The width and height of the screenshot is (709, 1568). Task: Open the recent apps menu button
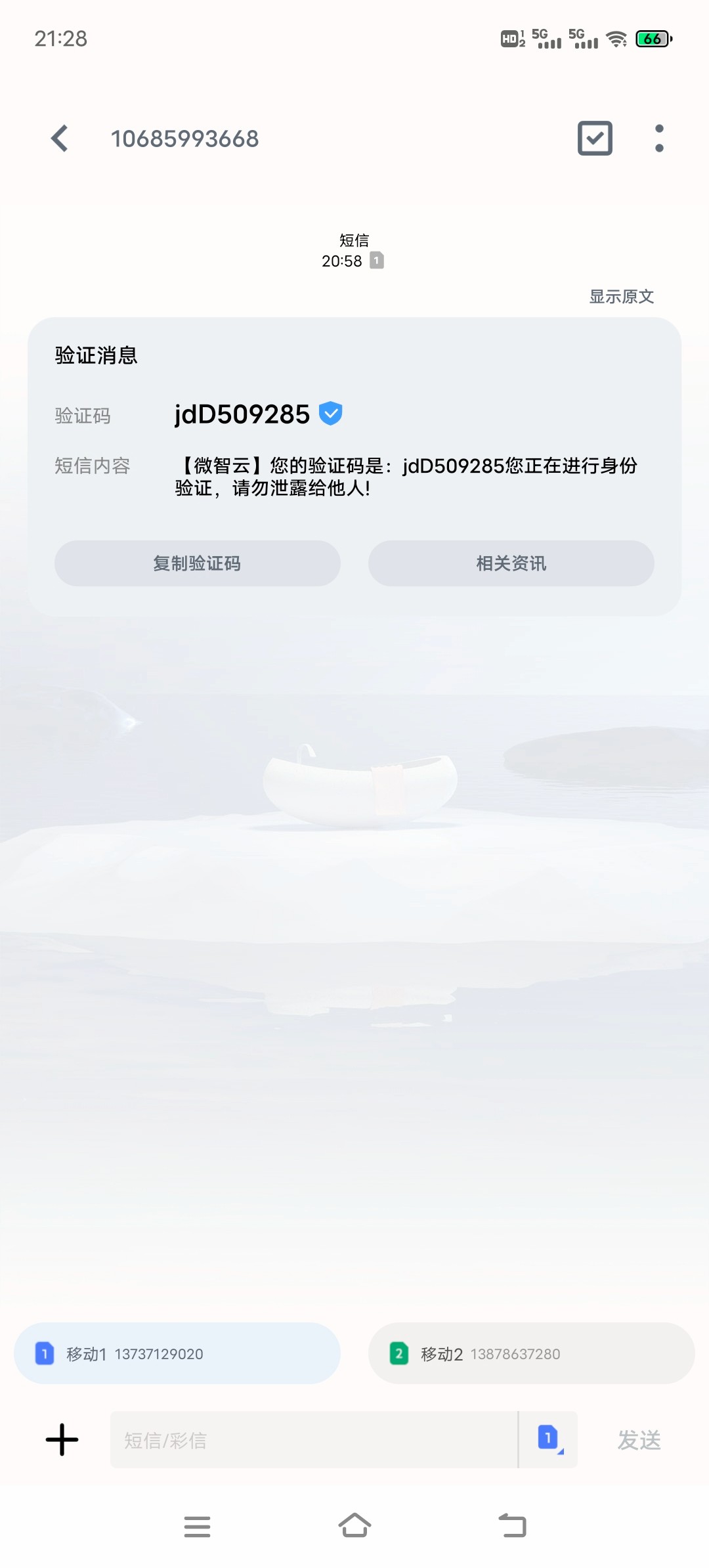[x=197, y=1526]
